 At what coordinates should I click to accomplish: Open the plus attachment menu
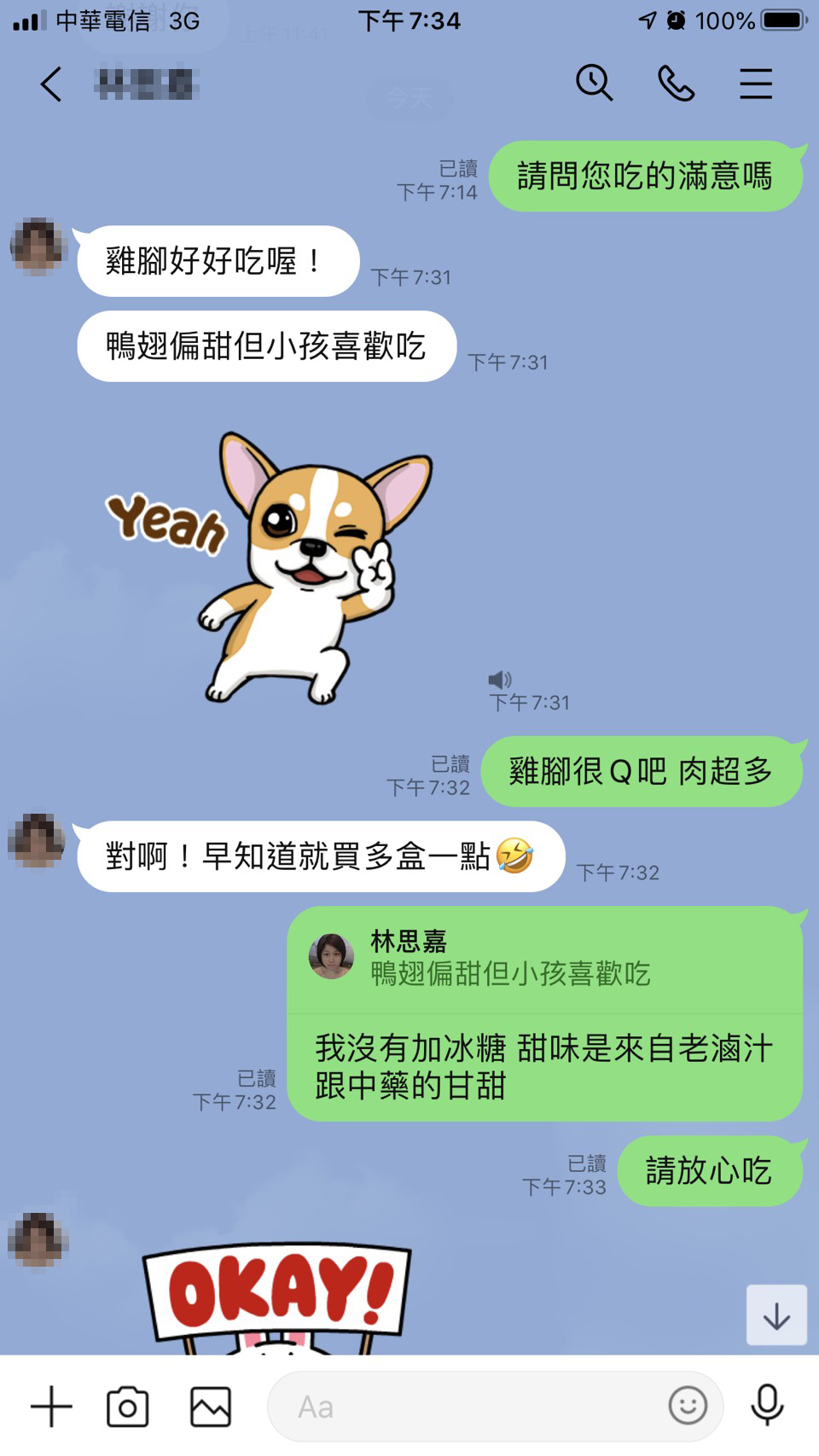[51, 1407]
